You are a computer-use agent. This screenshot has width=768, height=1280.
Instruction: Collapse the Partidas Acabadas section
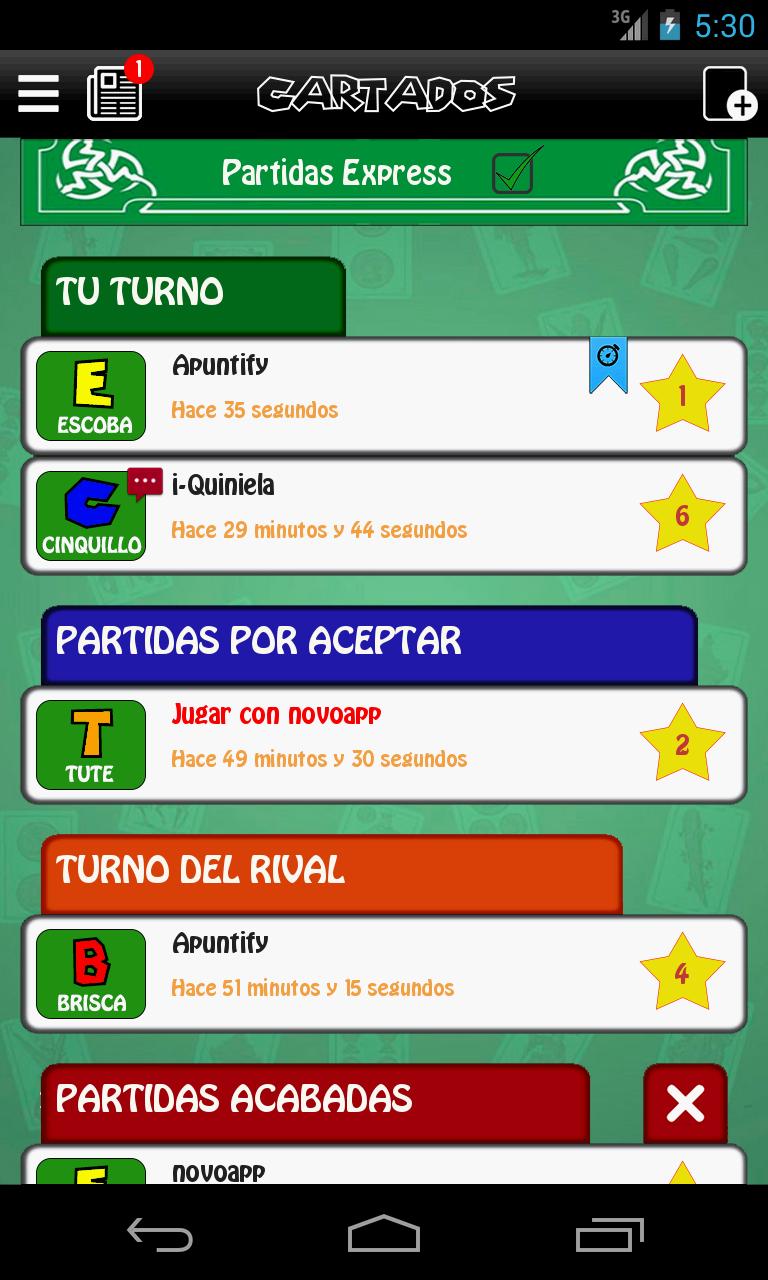685,1104
